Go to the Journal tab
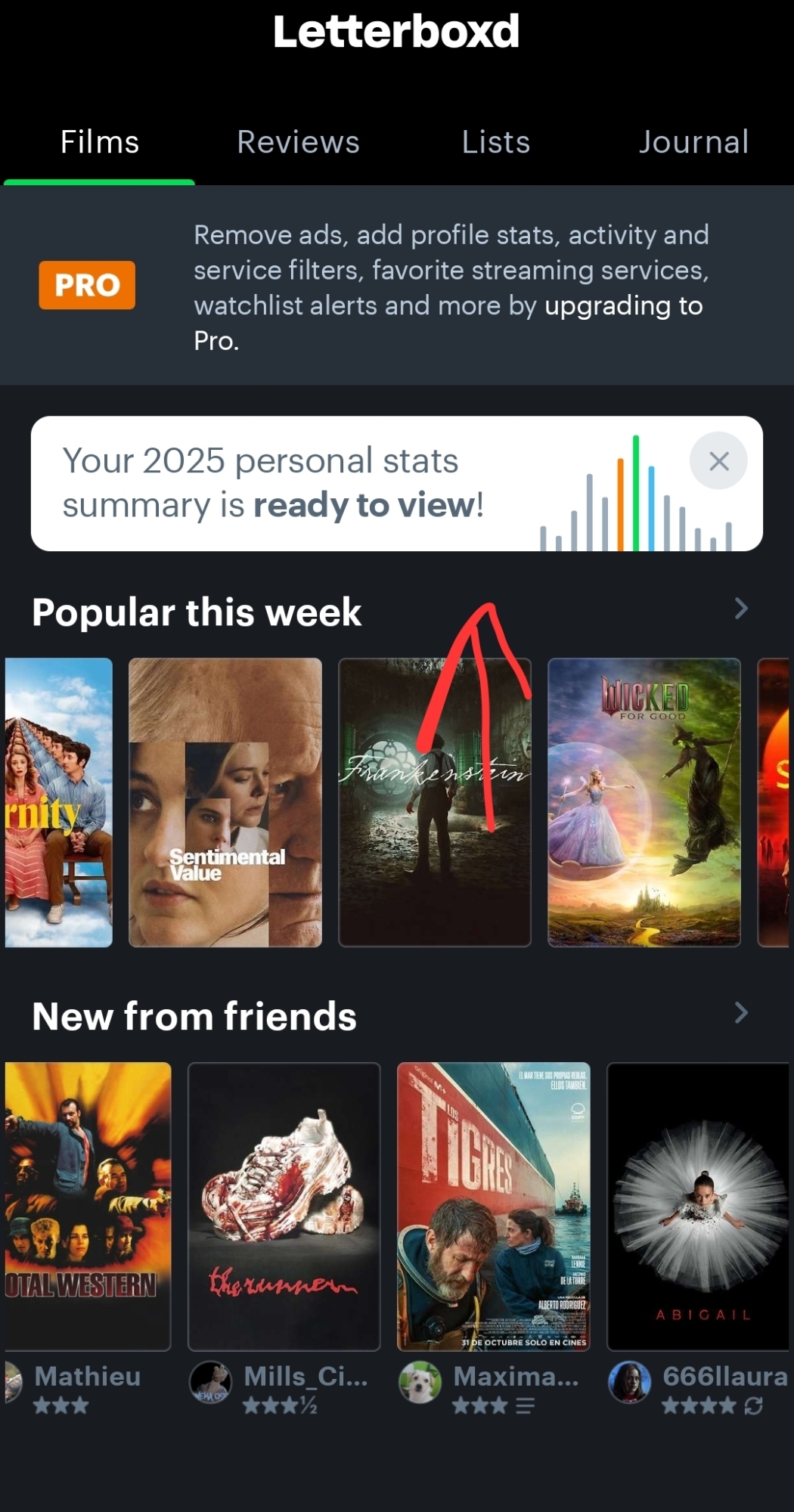This screenshot has width=794, height=1512. 693,142
